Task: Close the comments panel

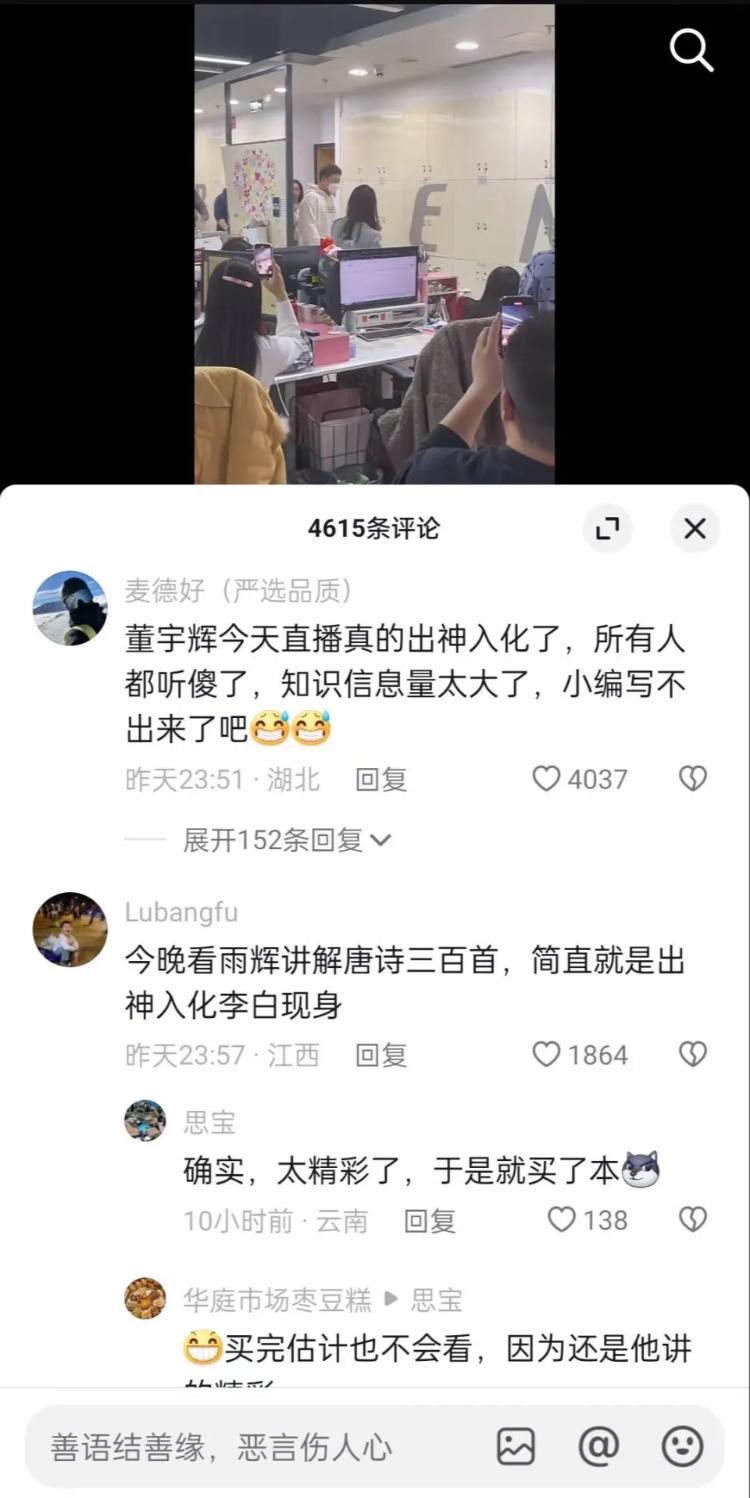Action: (694, 529)
